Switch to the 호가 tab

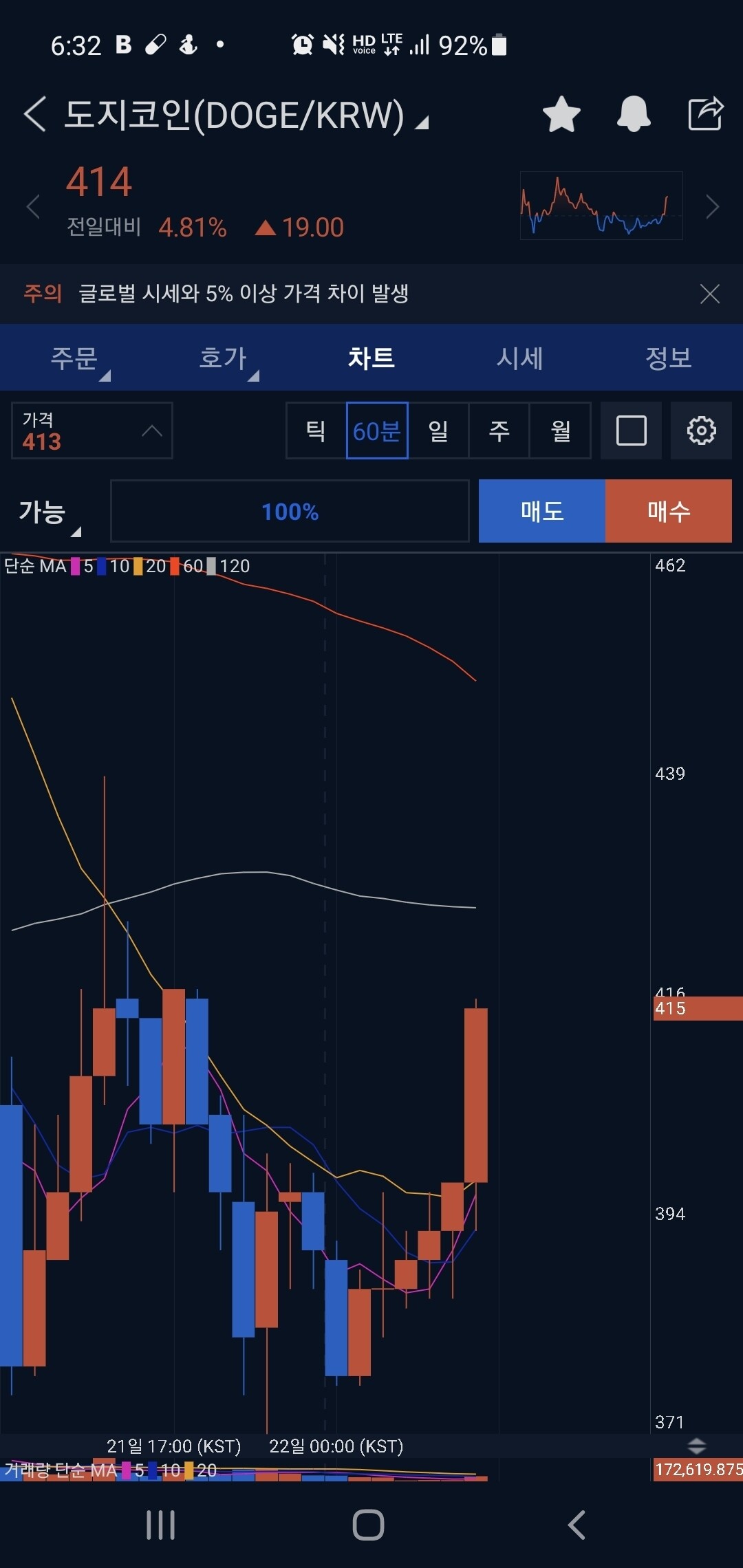(223, 358)
